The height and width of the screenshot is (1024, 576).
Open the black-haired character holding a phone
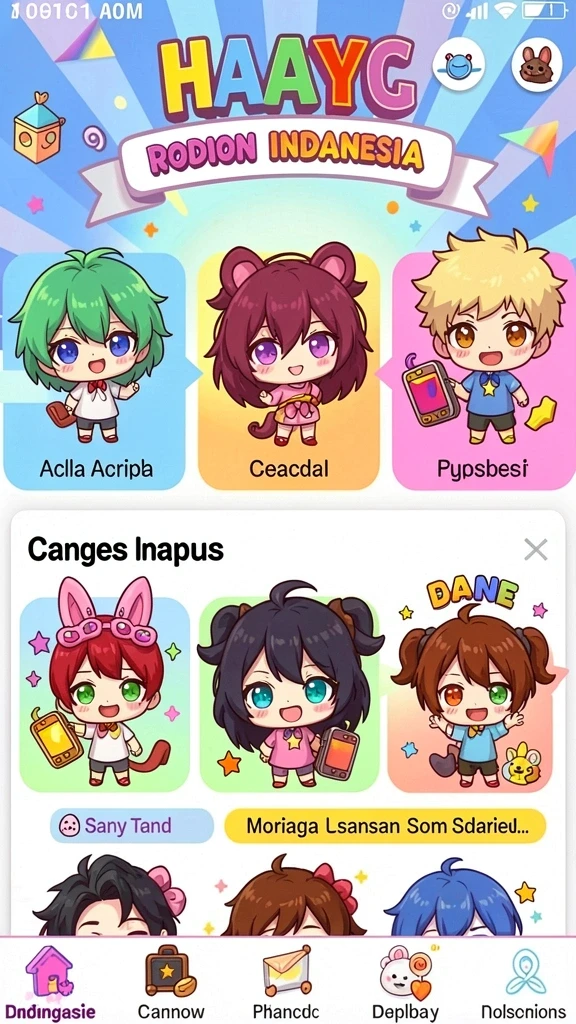click(x=289, y=694)
